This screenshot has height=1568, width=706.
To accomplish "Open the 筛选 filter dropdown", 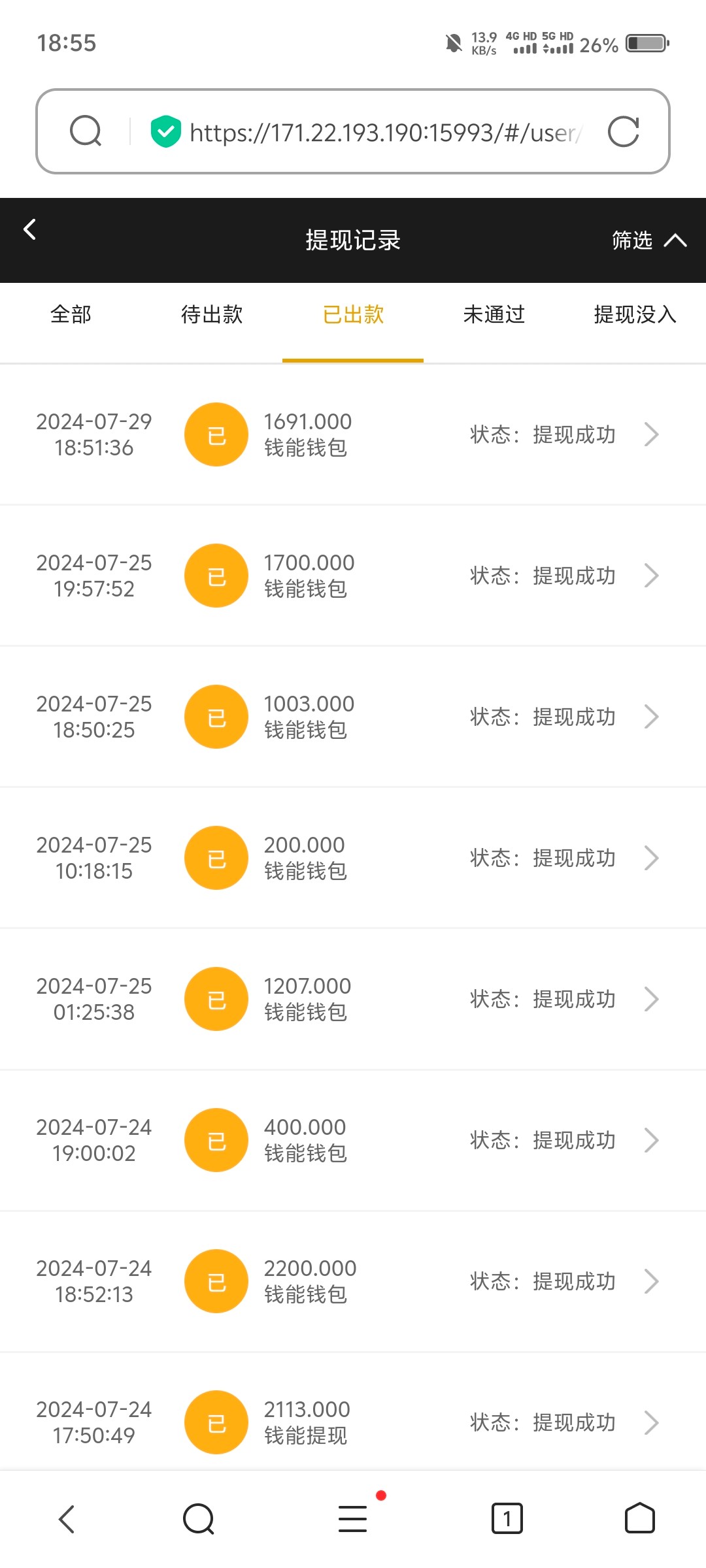I will [648, 240].
